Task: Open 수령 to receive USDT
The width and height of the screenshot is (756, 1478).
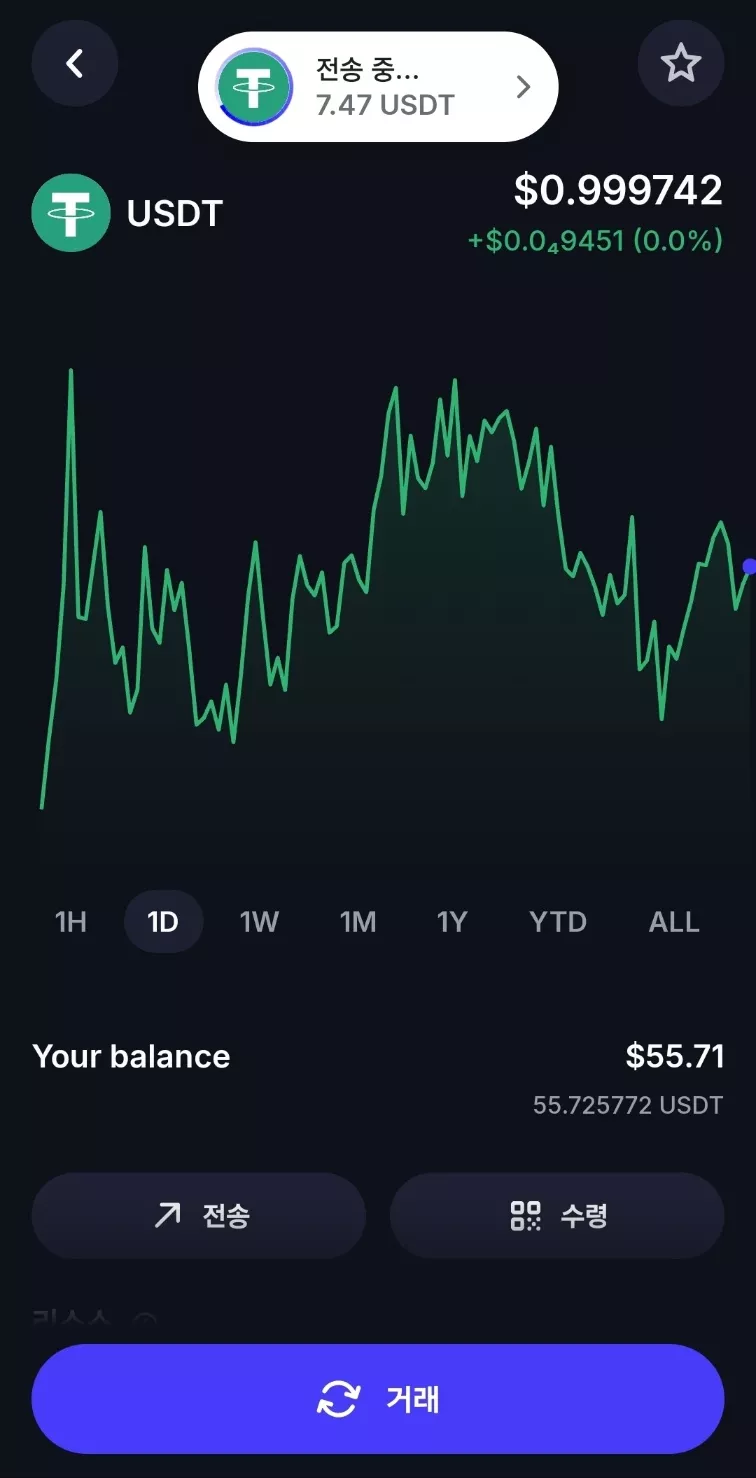Action: pos(557,1215)
